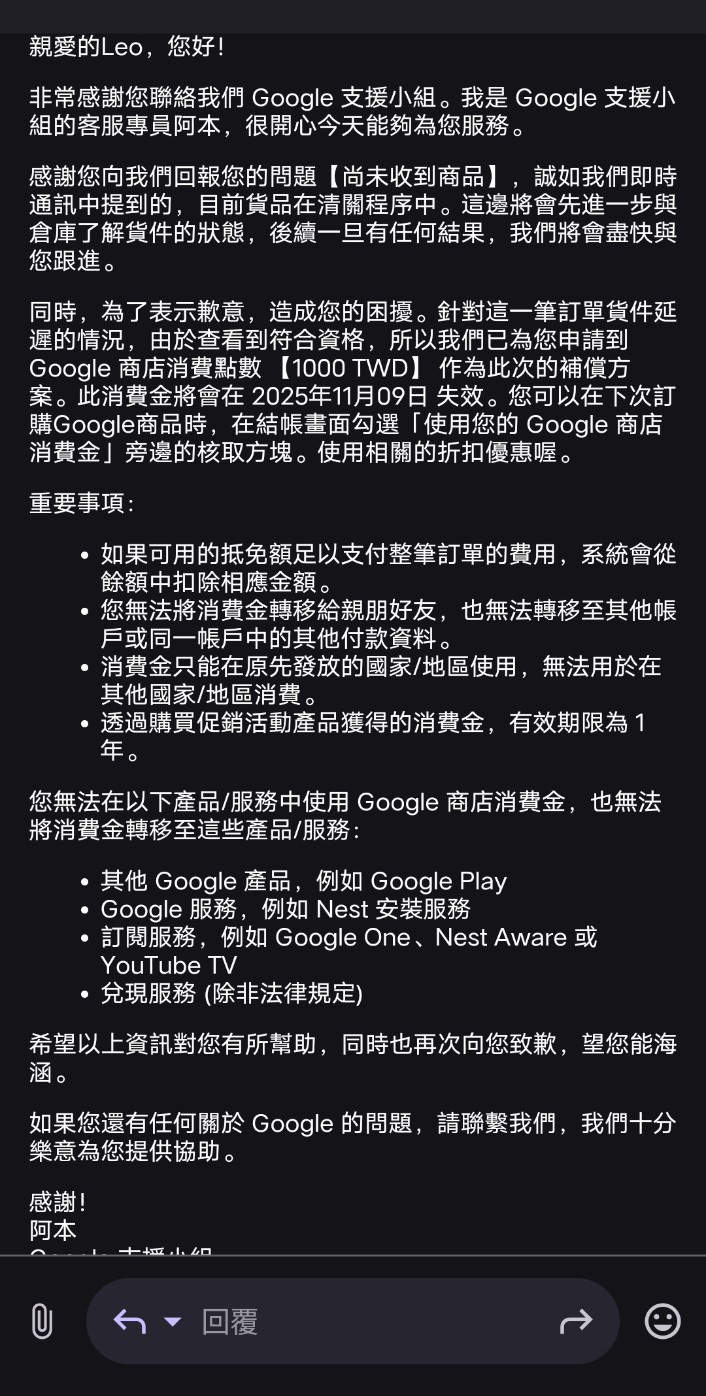
Task: Open the reply type dropdown arrow
Action: (172, 1322)
